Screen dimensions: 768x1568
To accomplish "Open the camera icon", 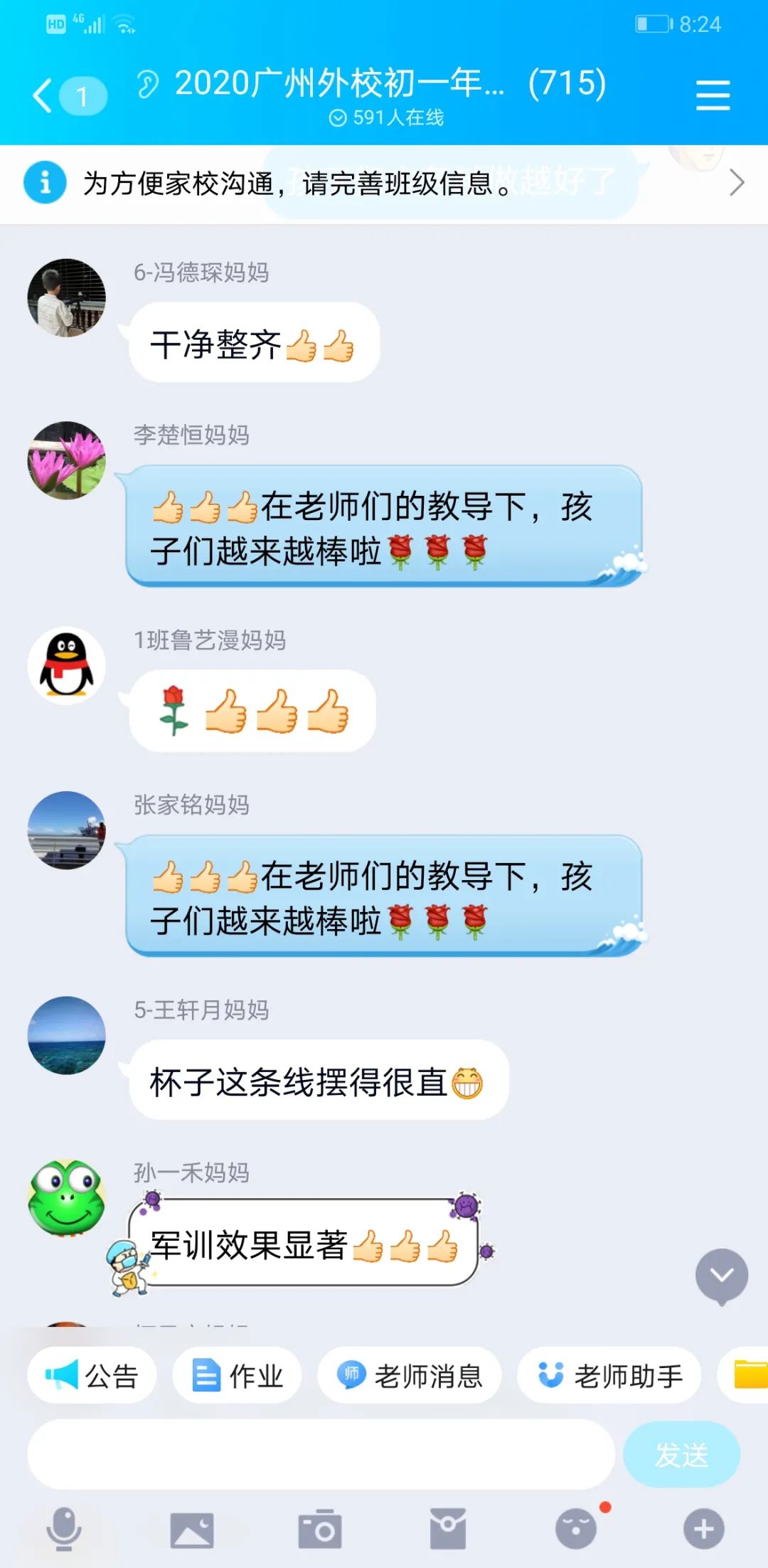I will click(x=320, y=1530).
